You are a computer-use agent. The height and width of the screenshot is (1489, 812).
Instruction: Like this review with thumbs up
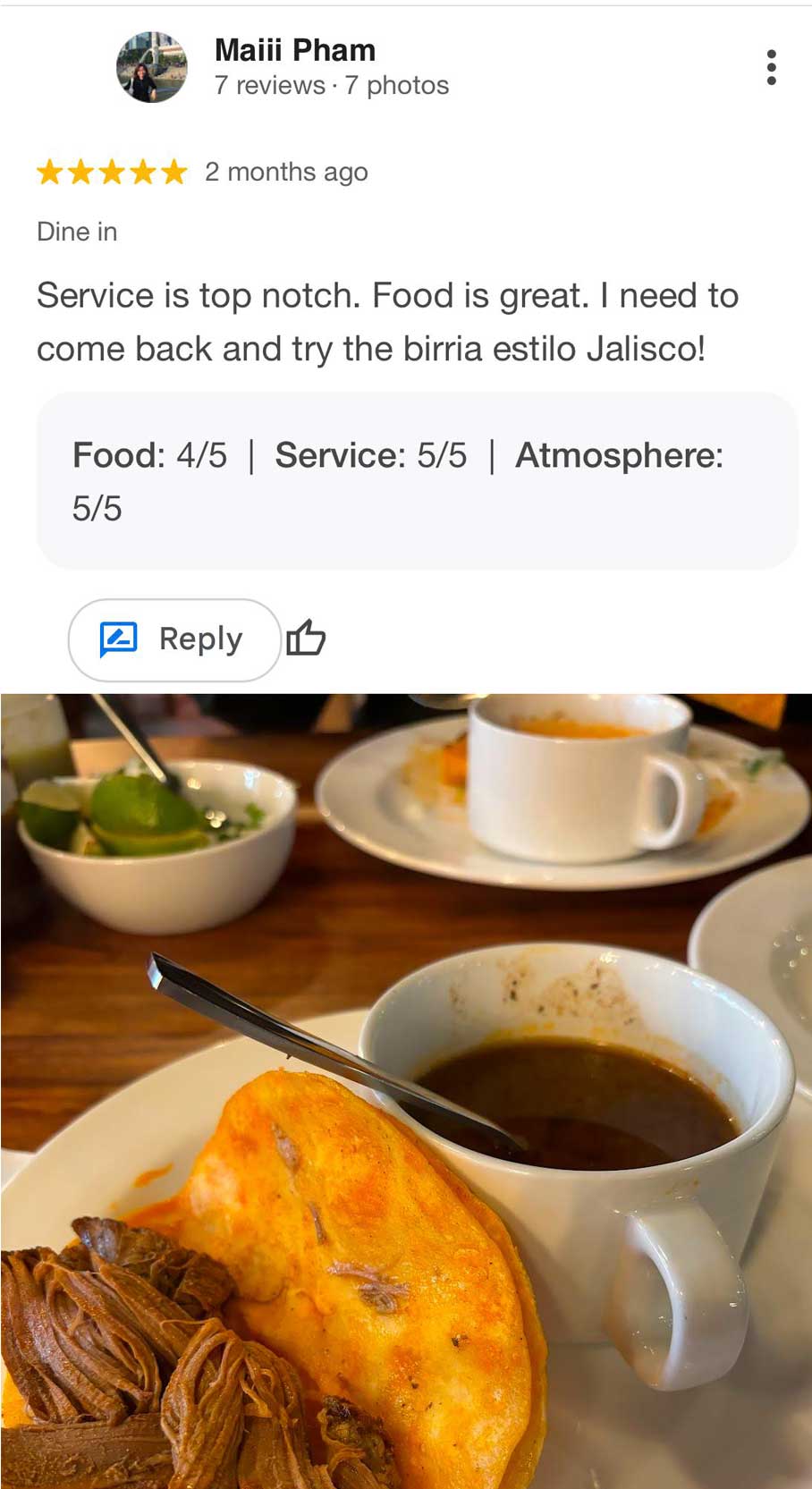(x=306, y=639)
